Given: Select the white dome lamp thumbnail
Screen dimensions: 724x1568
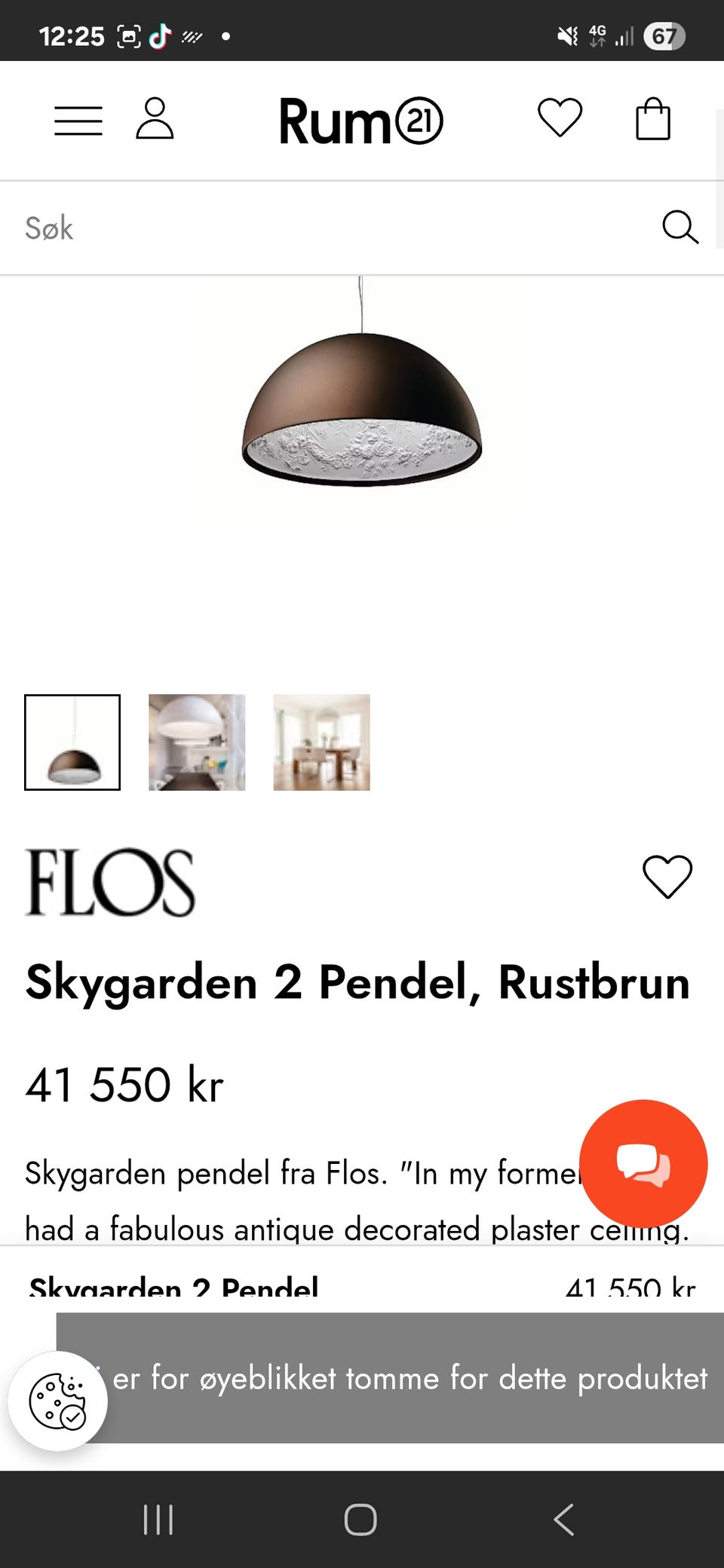Looking at the screenshot, I should 195,743.
